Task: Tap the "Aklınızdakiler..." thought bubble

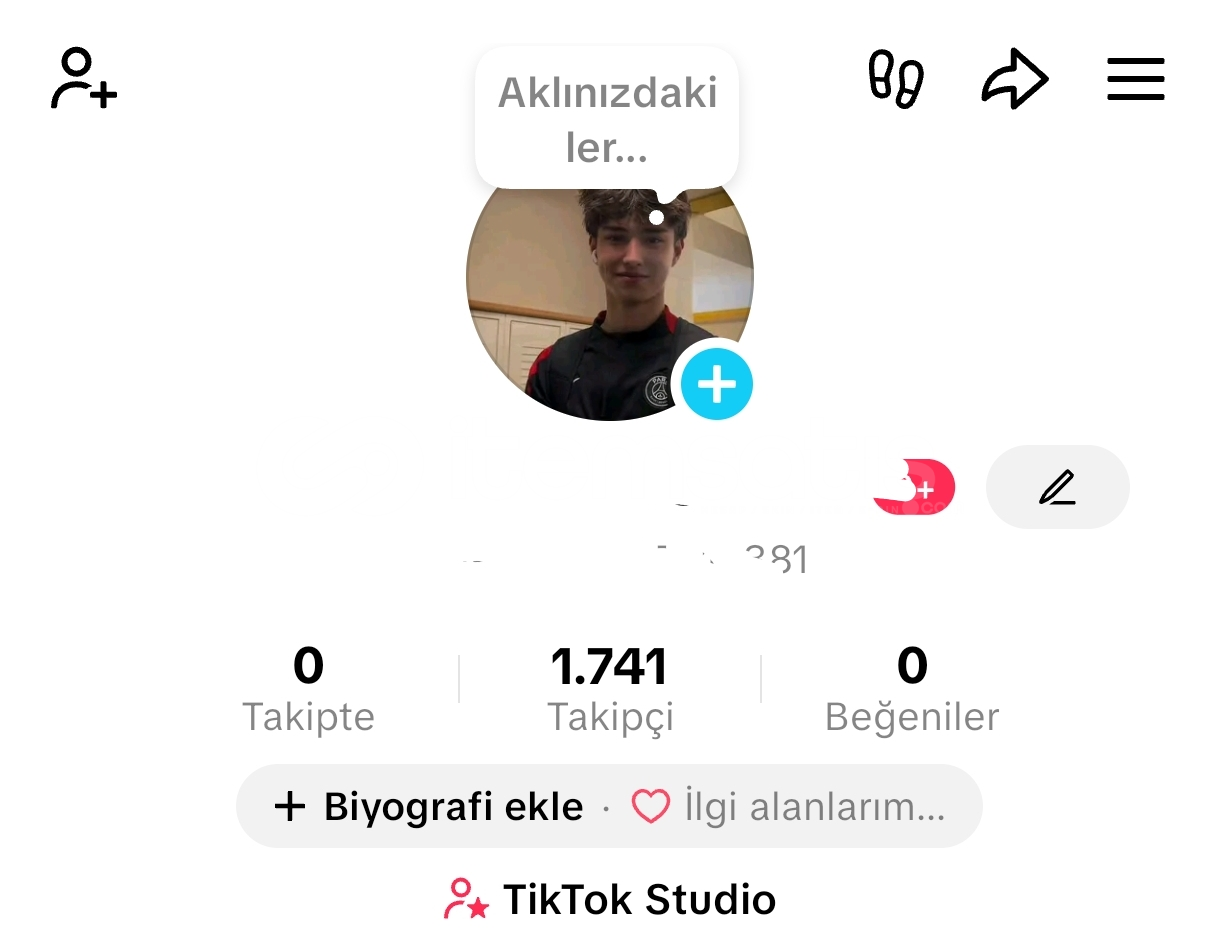Action: coord(607,120)
